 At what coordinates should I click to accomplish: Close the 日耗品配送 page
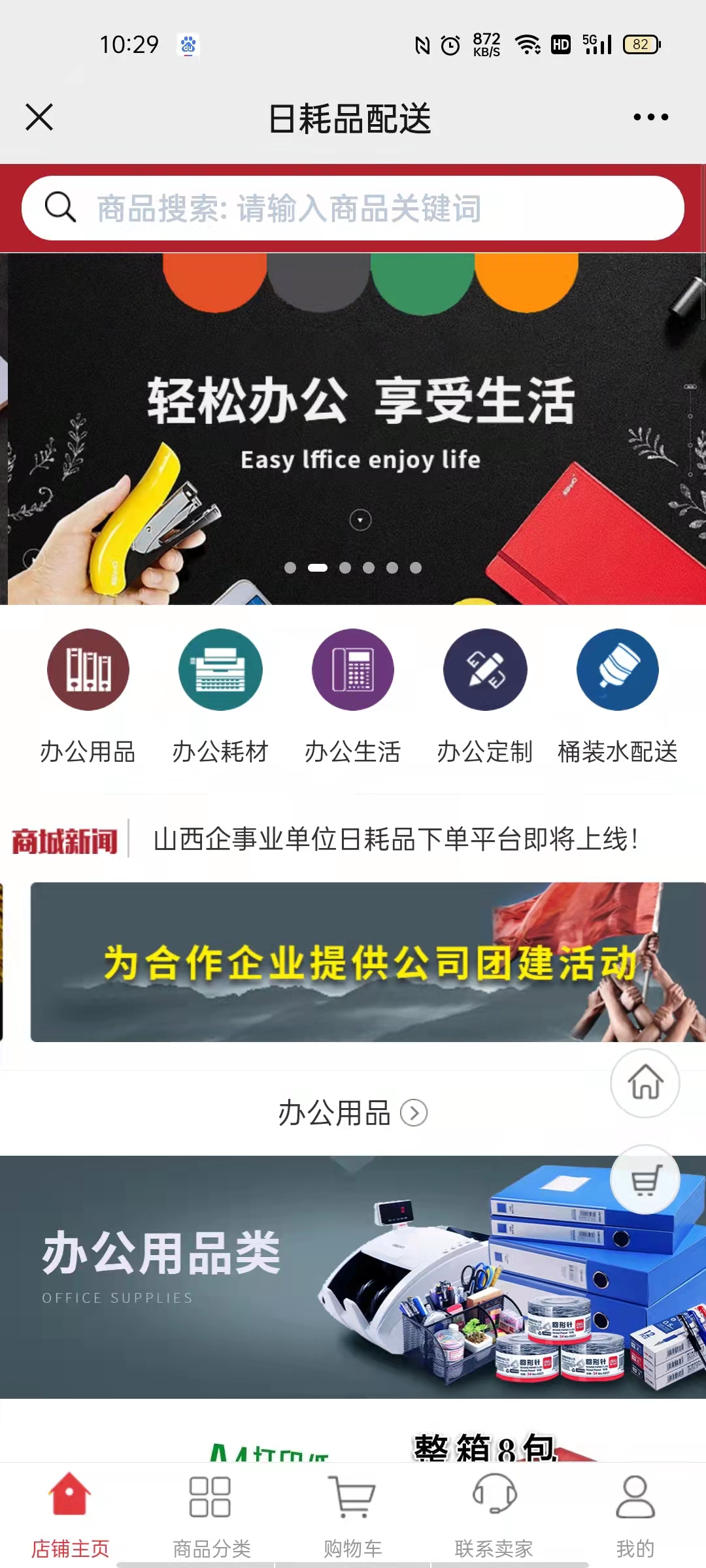click(x=39, y=118)
